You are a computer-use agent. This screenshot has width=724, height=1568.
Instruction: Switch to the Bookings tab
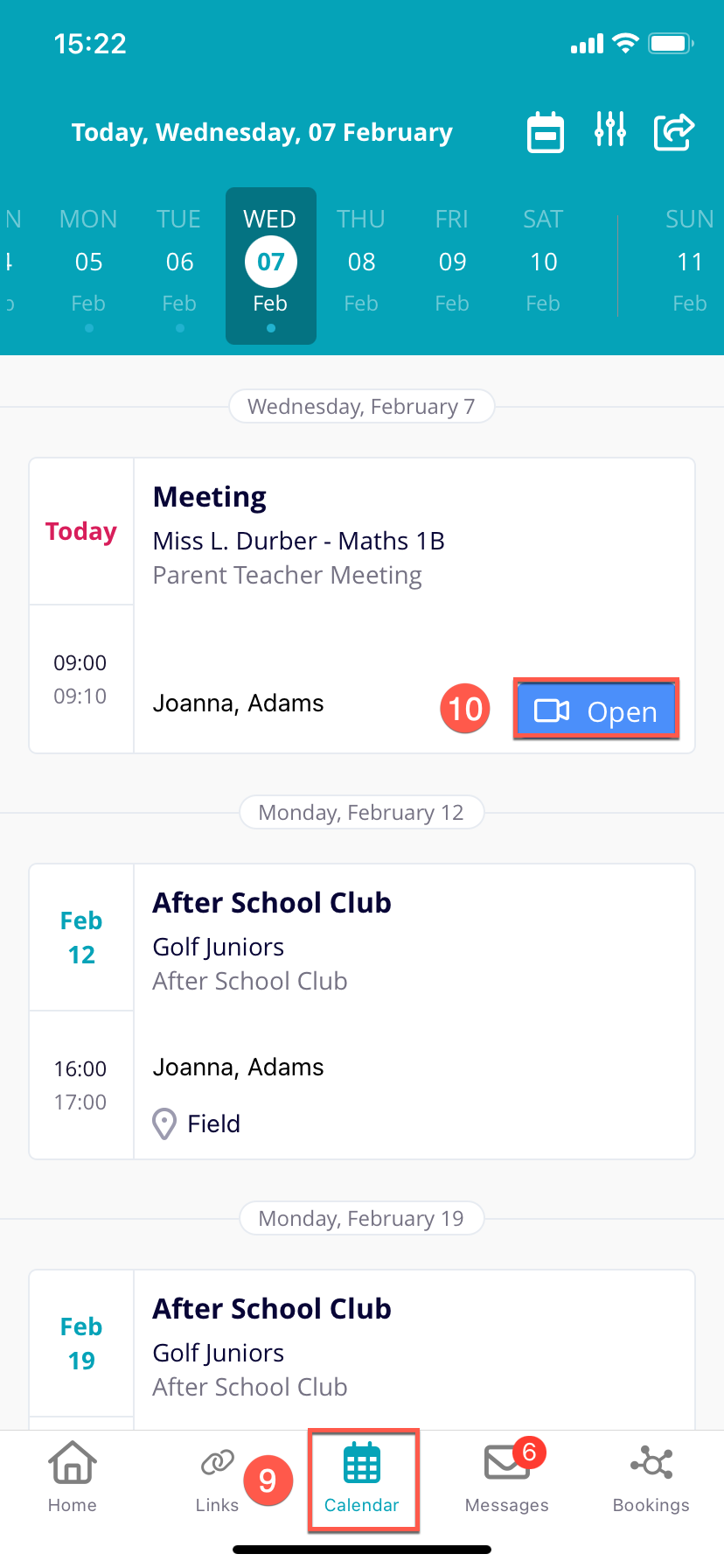click(x=651, y=1477)
